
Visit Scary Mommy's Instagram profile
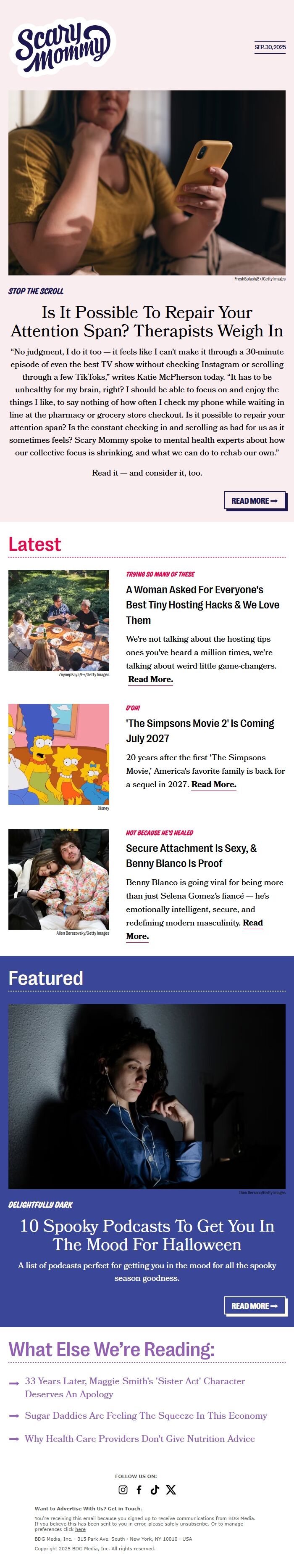(x=123, y=1489)
